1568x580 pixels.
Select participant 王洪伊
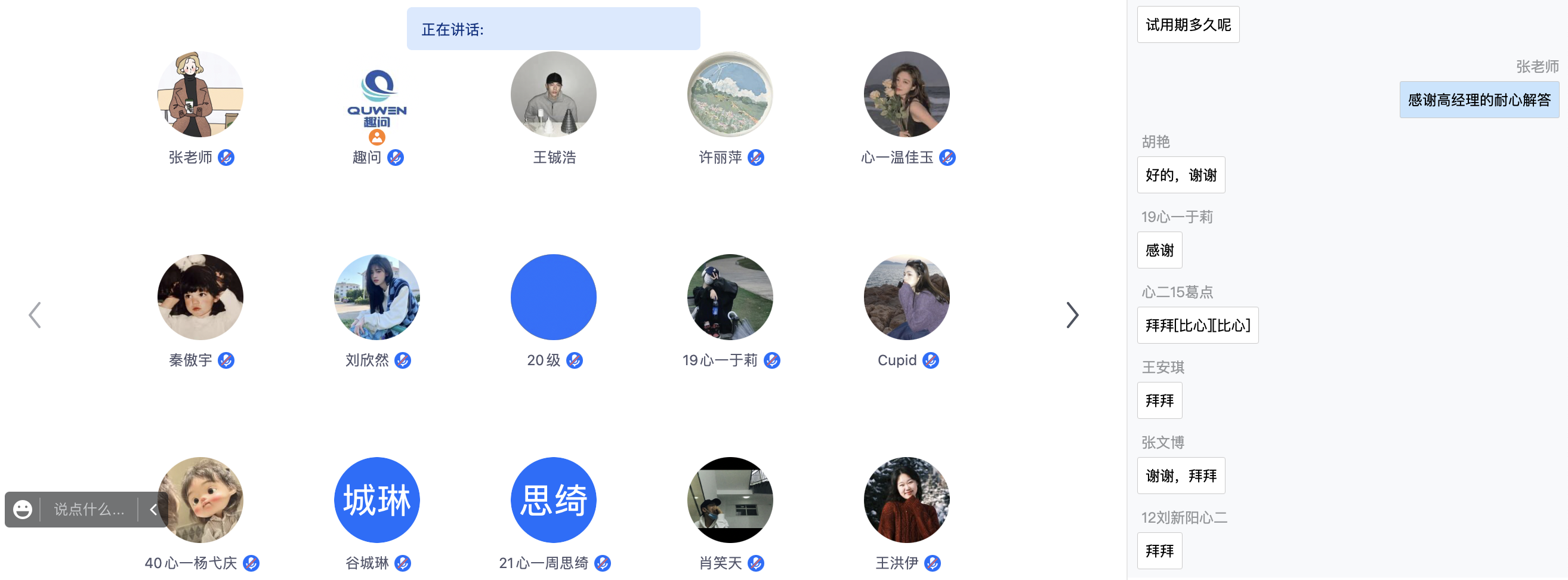coord(906,499)
